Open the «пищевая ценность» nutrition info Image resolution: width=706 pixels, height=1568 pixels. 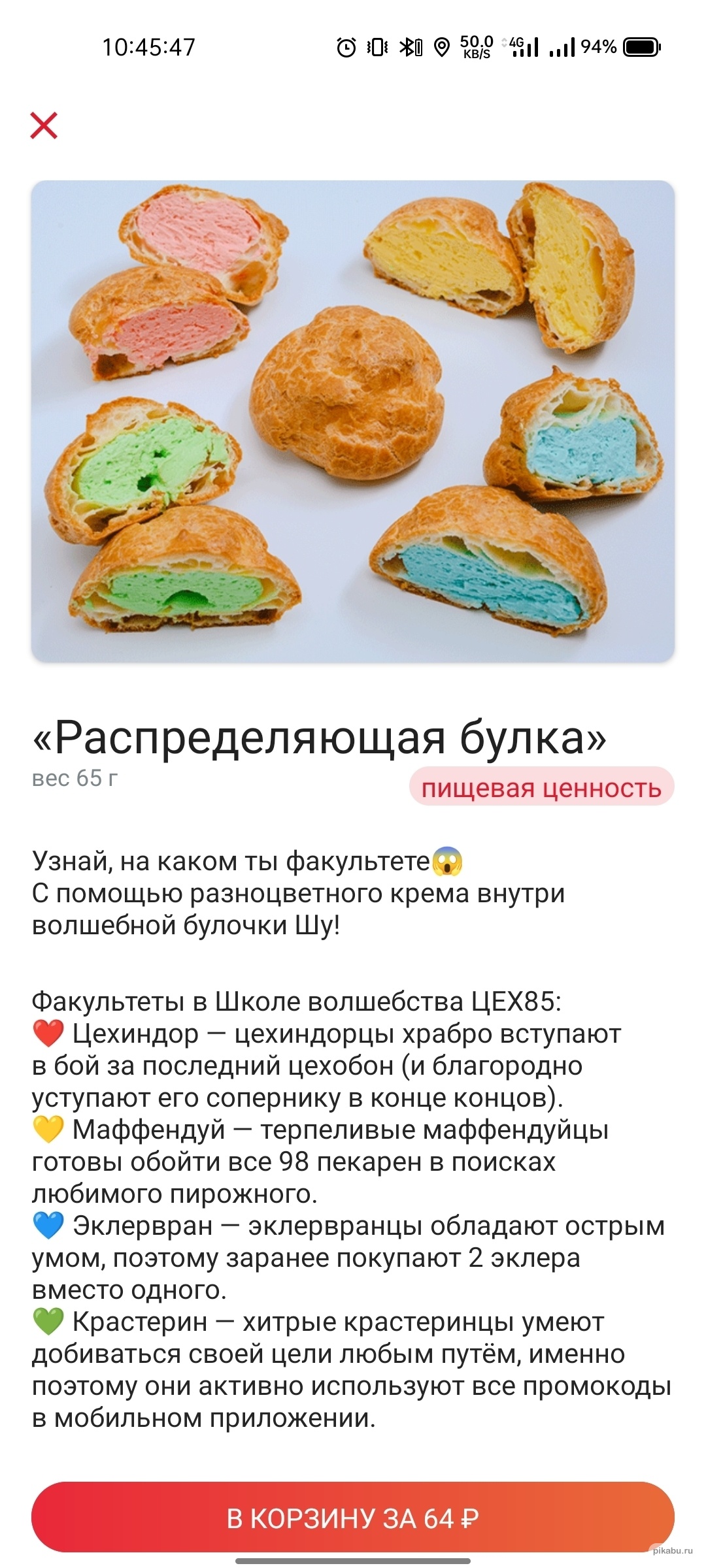pyautogui.click(x=541, y=788)
